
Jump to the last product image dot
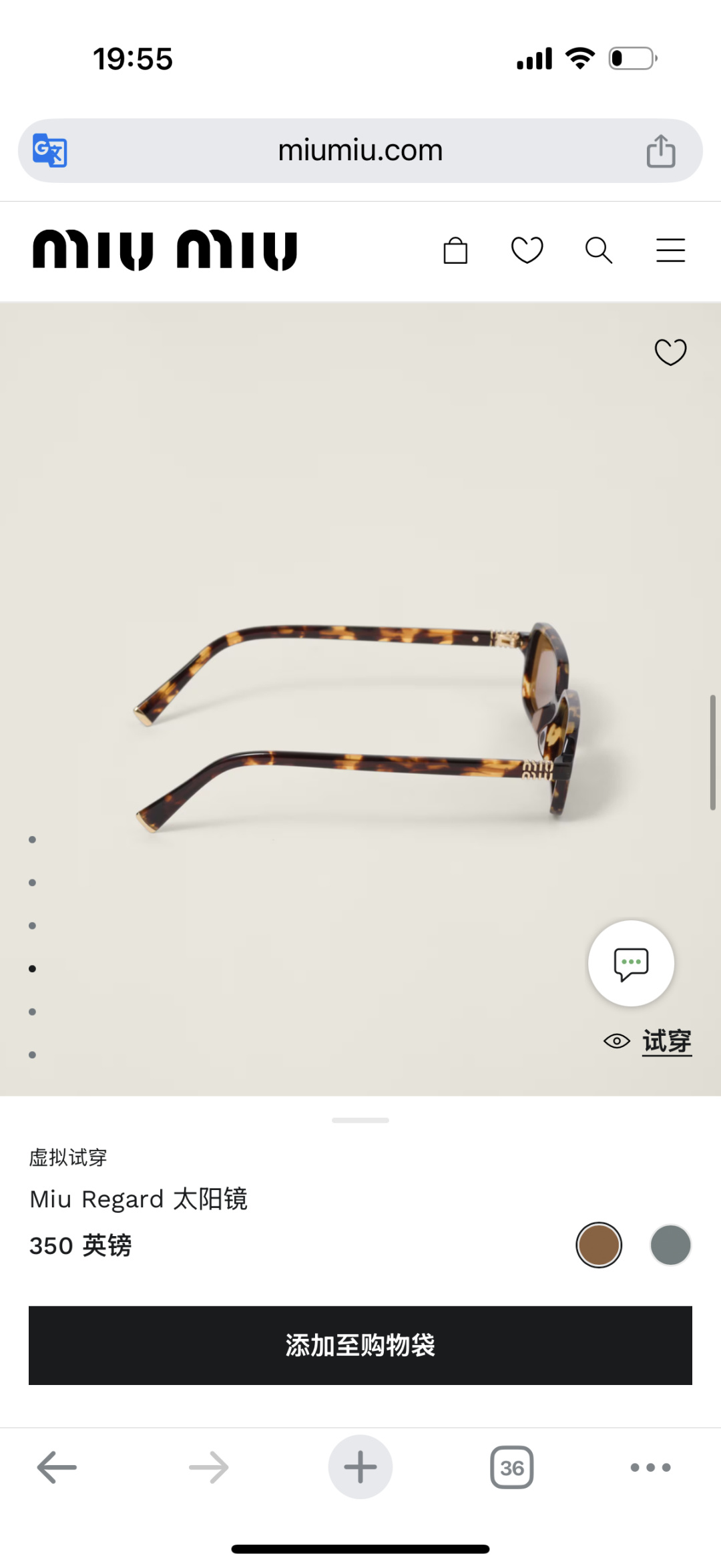click(x=32, y=1054)
